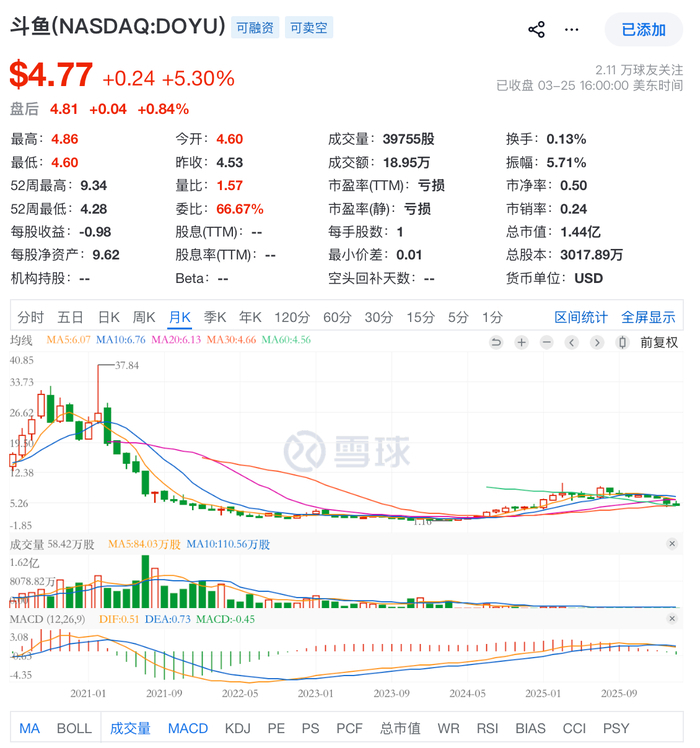Switch chart to 分时 view
Viewport: 700px width, 748px height.
tap(30, 317)
